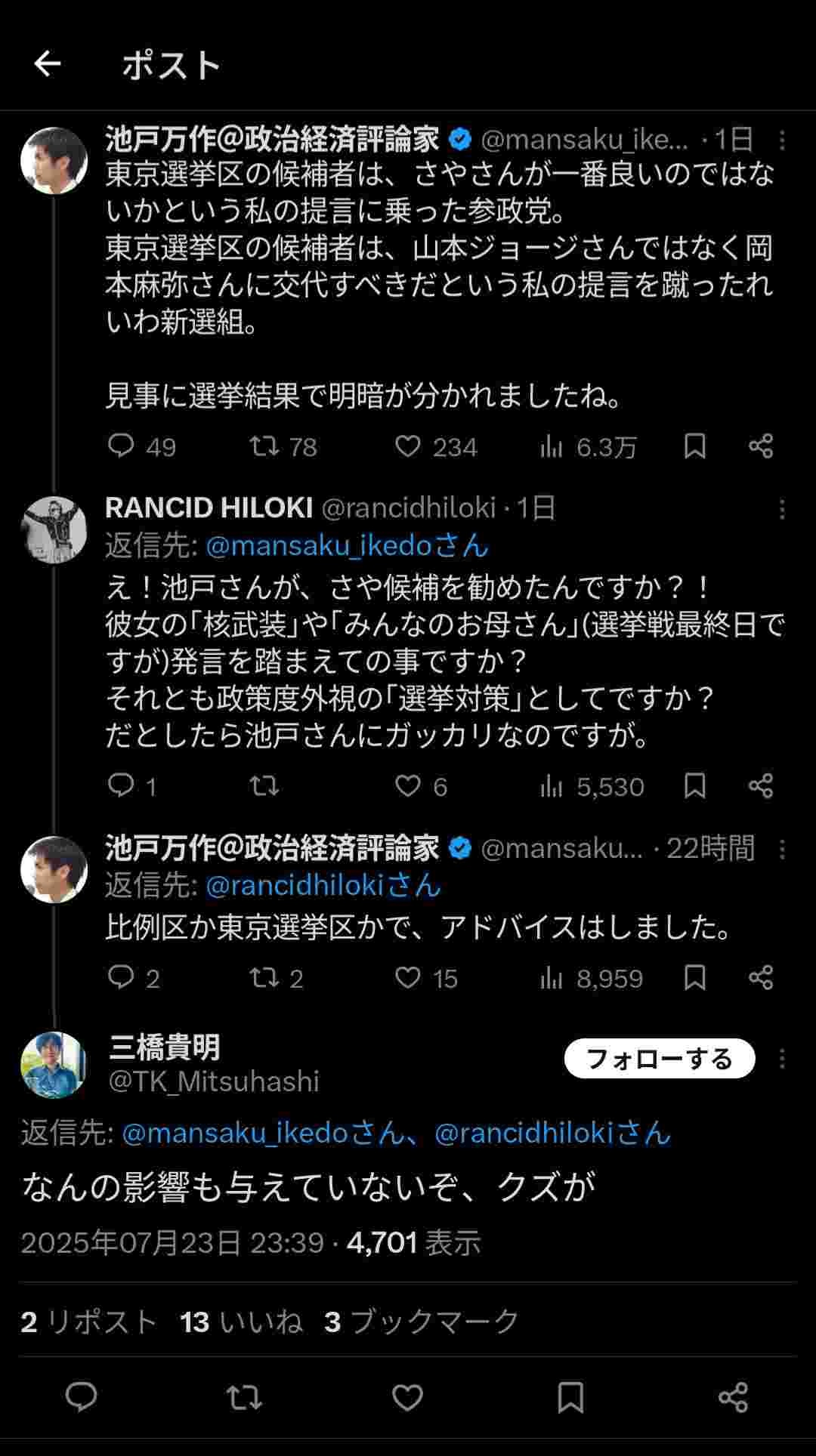Share the post with 6.3万 views

click(x=760, y=446)
